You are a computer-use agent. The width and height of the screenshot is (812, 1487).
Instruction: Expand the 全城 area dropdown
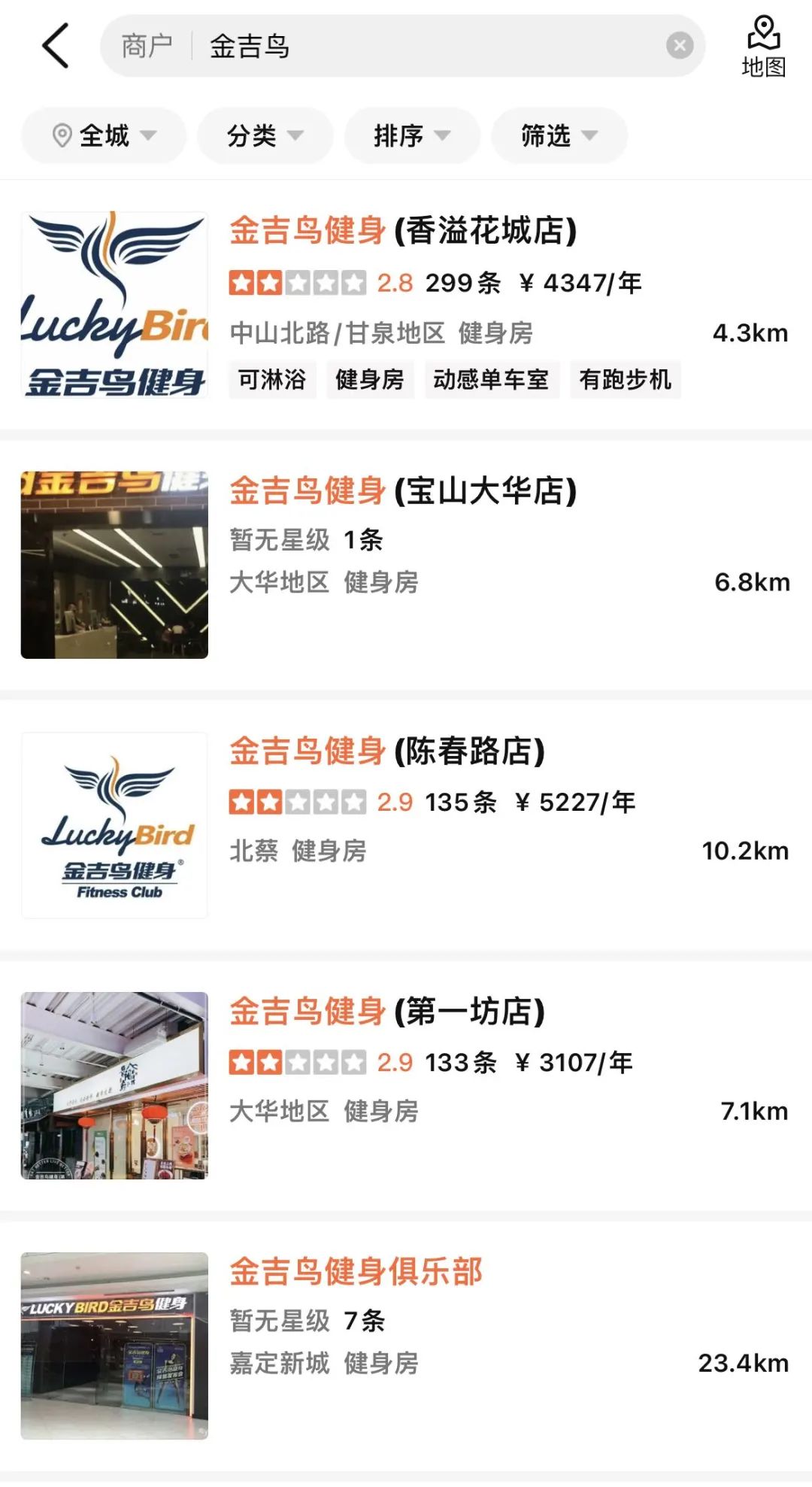104,136
